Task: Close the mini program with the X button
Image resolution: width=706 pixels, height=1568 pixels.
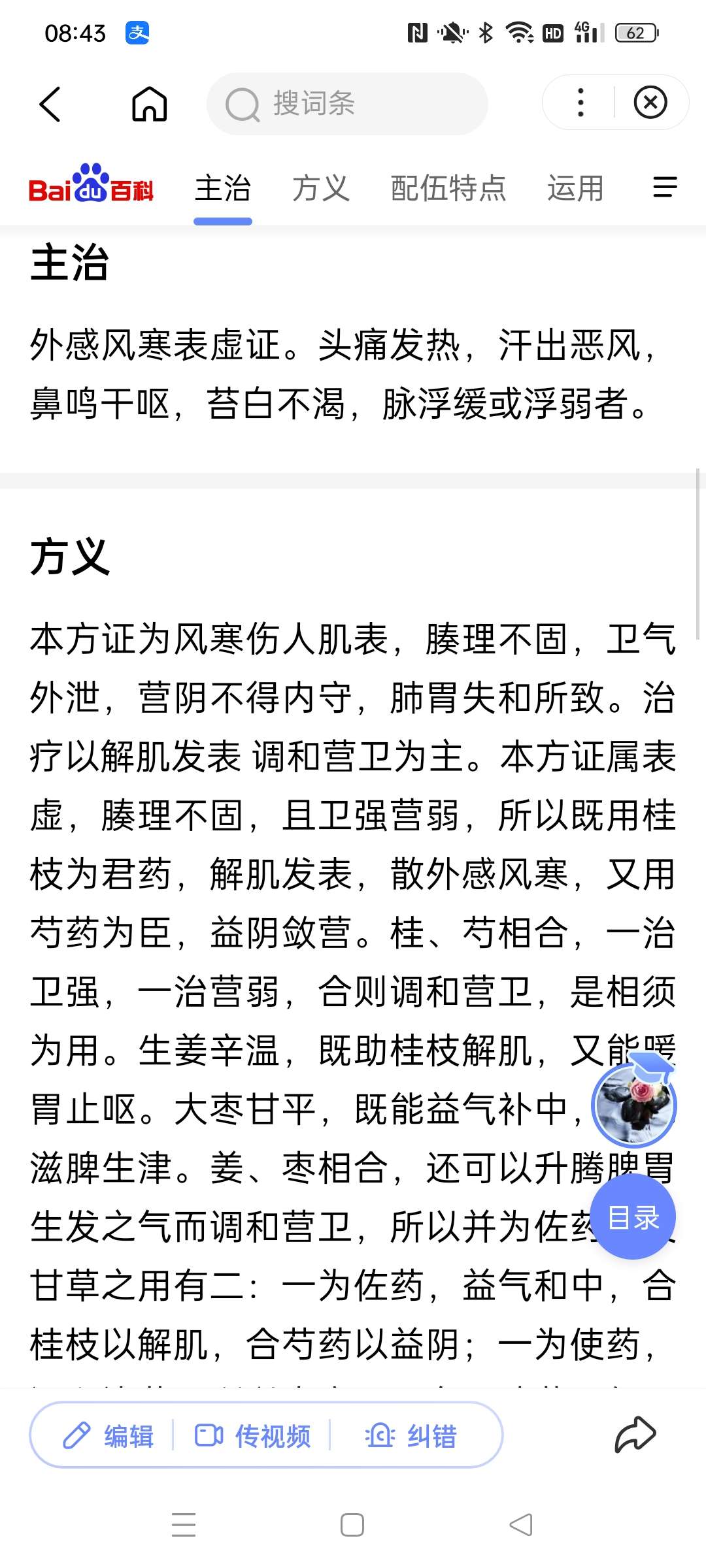Action: [650, 103]
